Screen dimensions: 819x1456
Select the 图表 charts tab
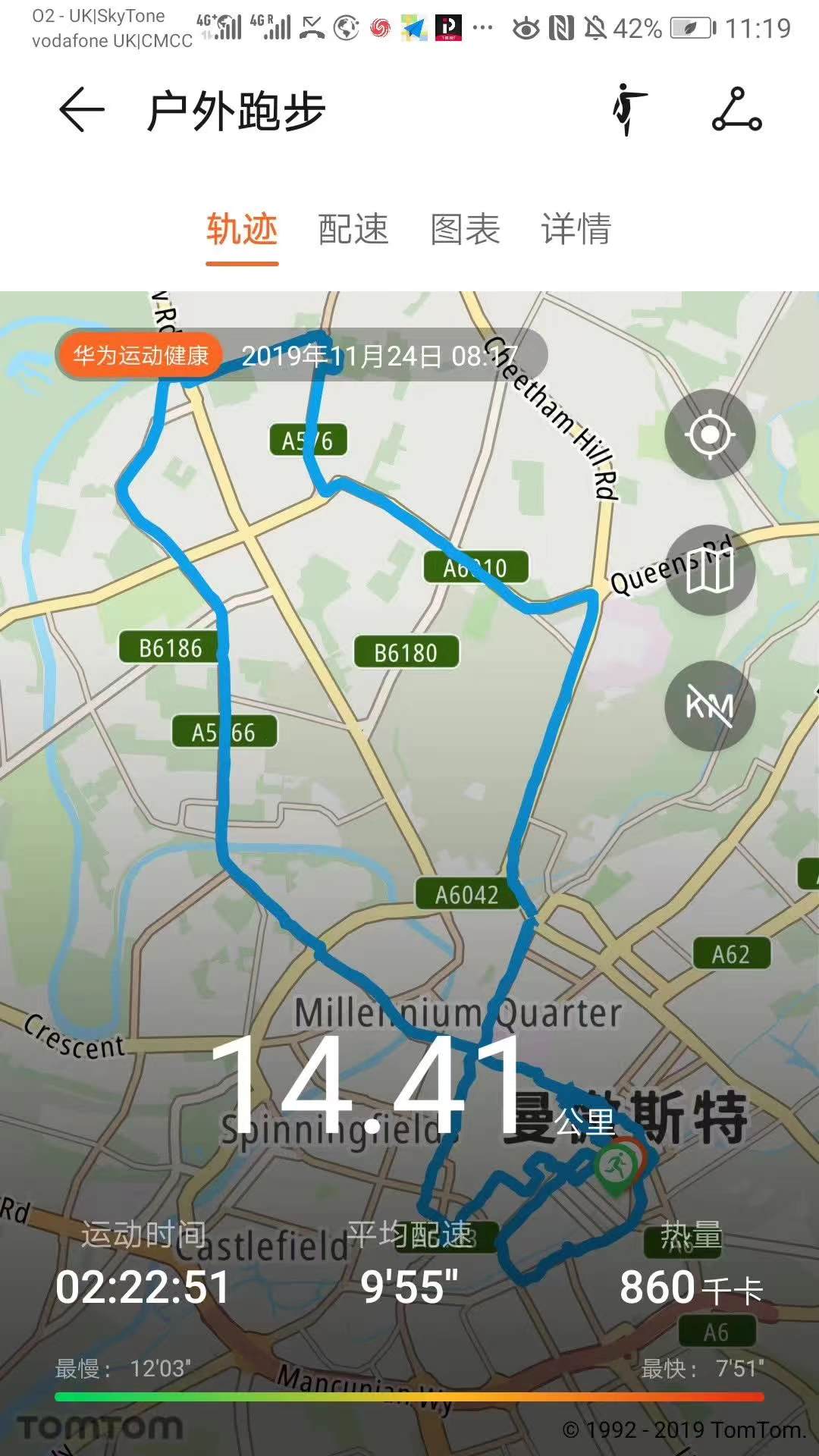tap(465, 231)
